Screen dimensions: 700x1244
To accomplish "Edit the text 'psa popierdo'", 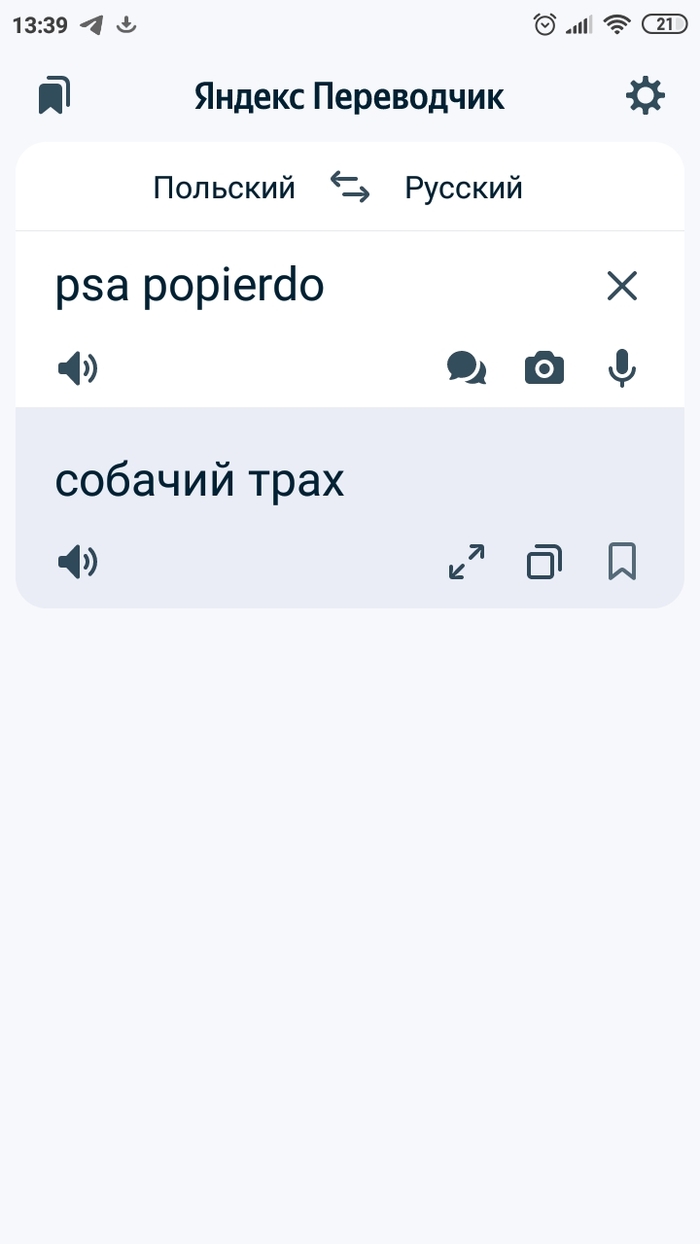I will point(190,287).
